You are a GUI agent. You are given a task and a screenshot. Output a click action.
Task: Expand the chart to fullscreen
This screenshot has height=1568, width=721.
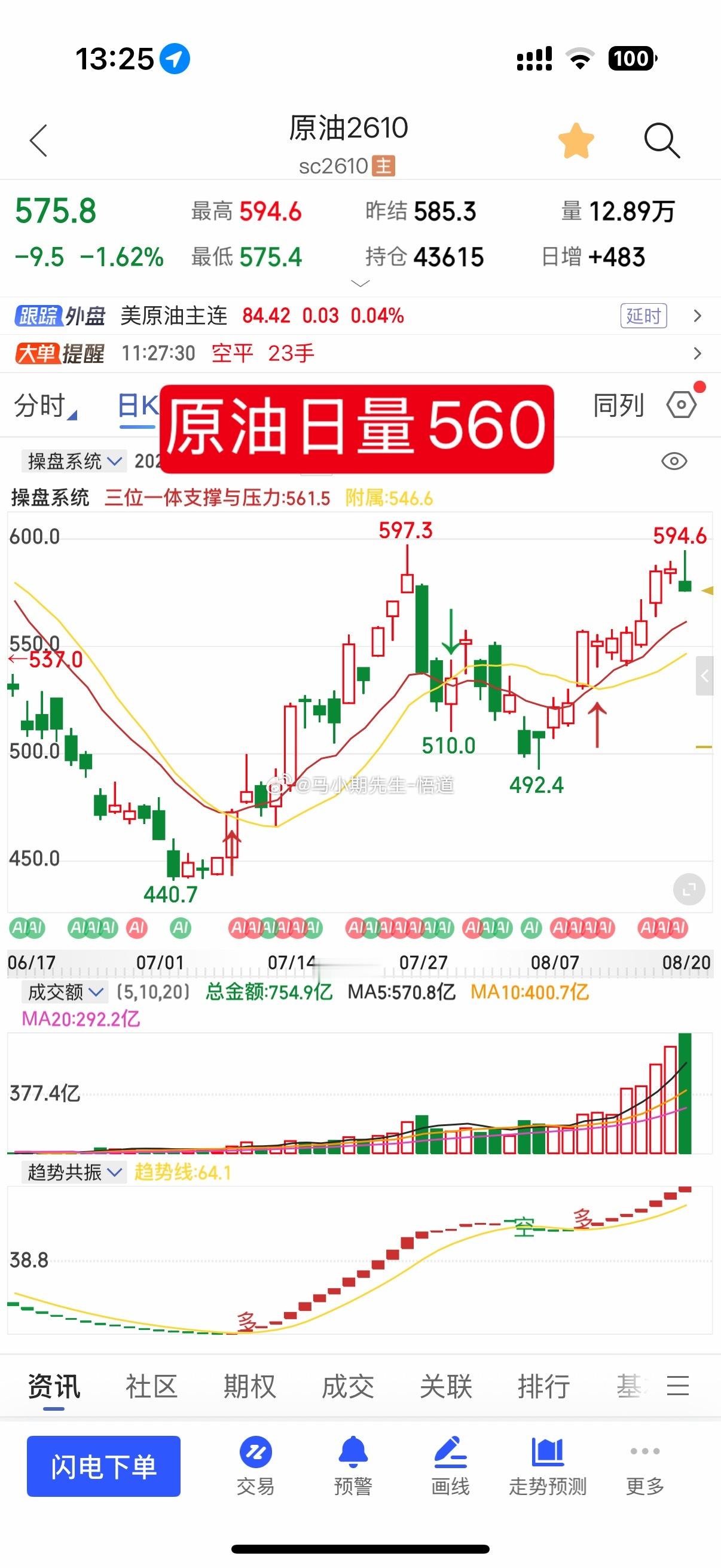point(689,890)
